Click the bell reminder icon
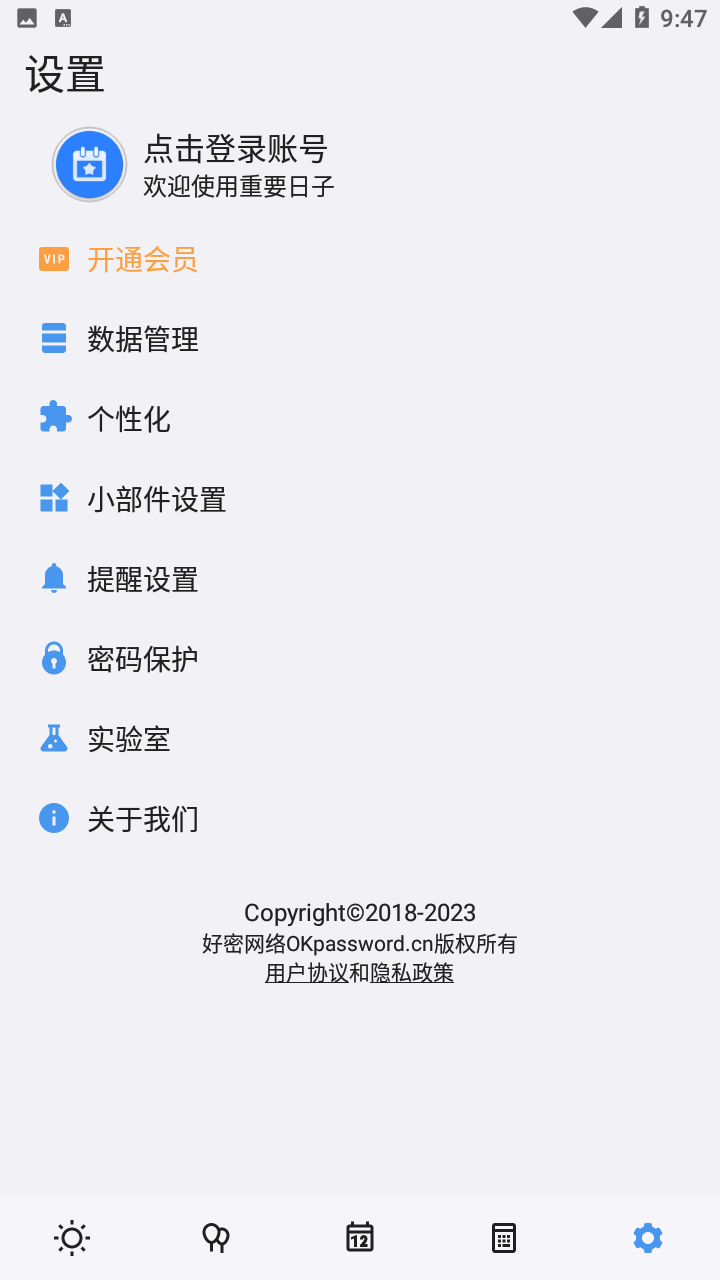 pyautogui.click(x=53, y=578)
